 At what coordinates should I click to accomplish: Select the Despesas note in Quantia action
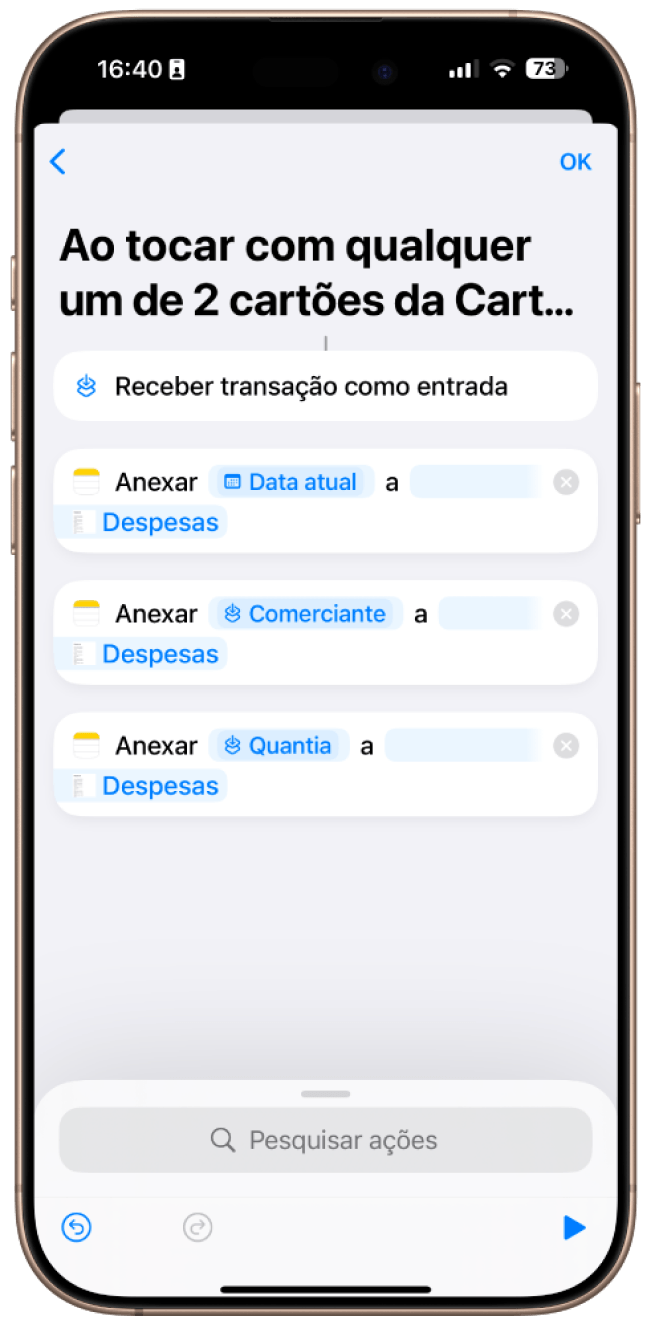click(160, 786)
